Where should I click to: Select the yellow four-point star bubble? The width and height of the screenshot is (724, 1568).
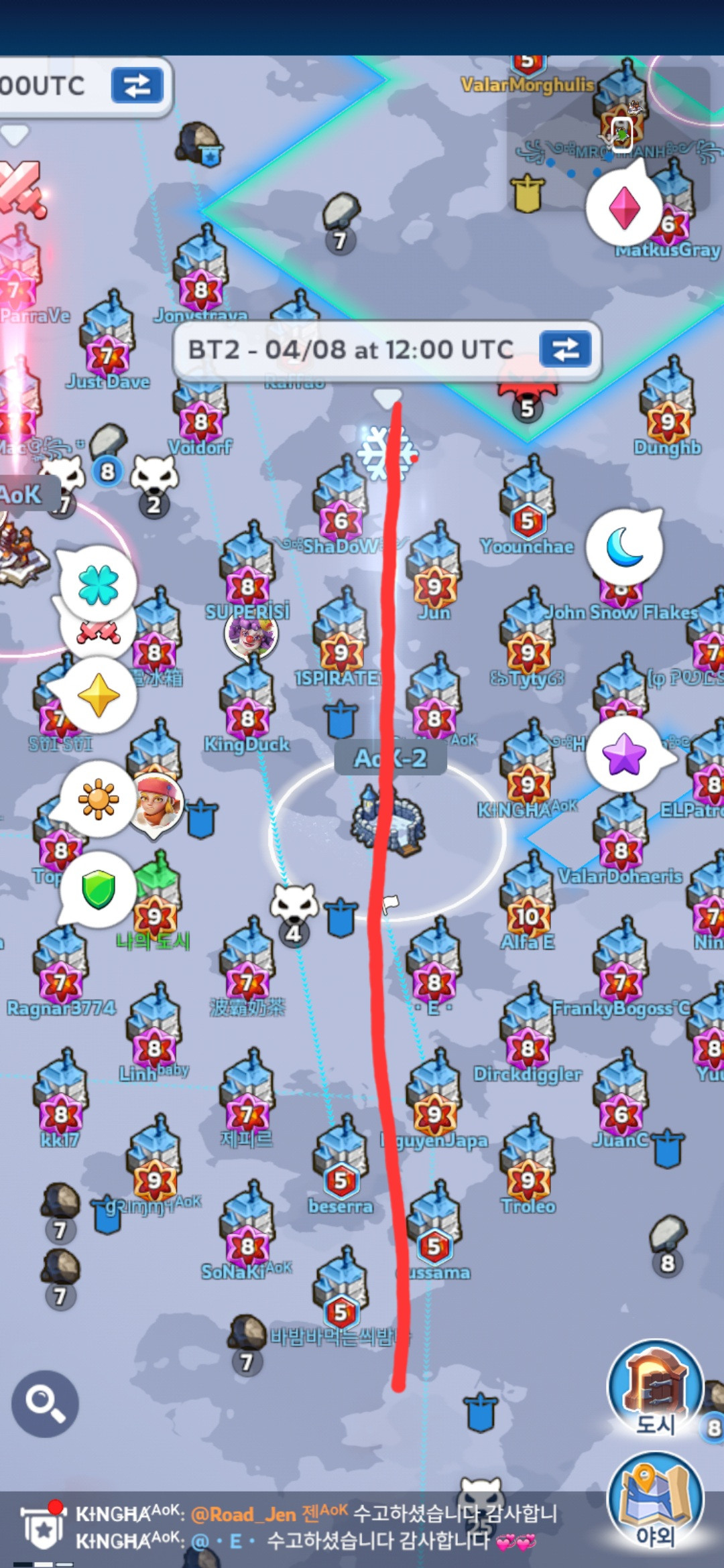coord(99,696)
